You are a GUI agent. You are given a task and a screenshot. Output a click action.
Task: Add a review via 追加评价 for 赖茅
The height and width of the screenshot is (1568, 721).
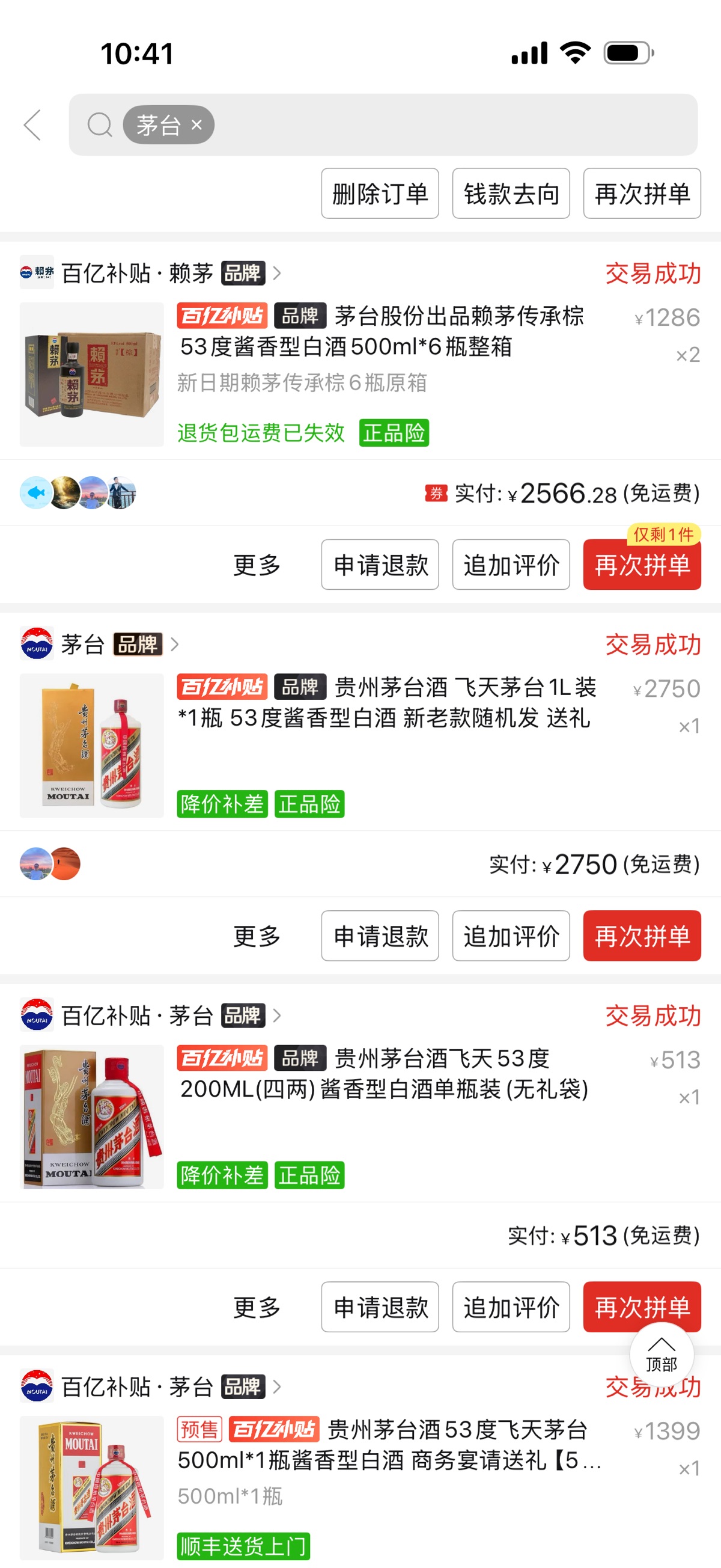click(511, 565)
